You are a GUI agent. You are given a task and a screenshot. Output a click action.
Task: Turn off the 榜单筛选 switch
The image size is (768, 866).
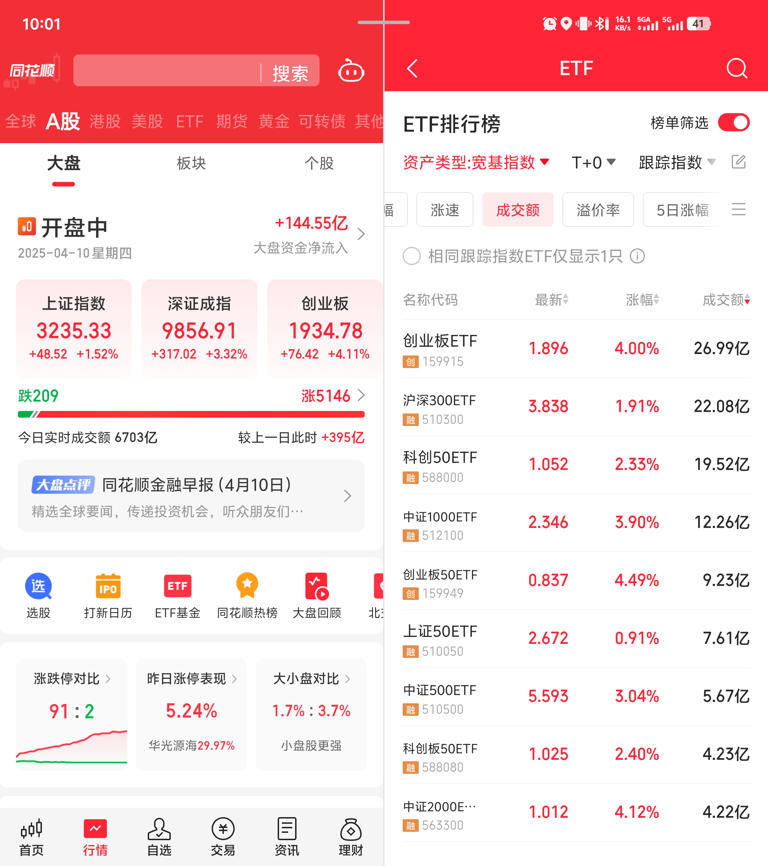[733, 121]
